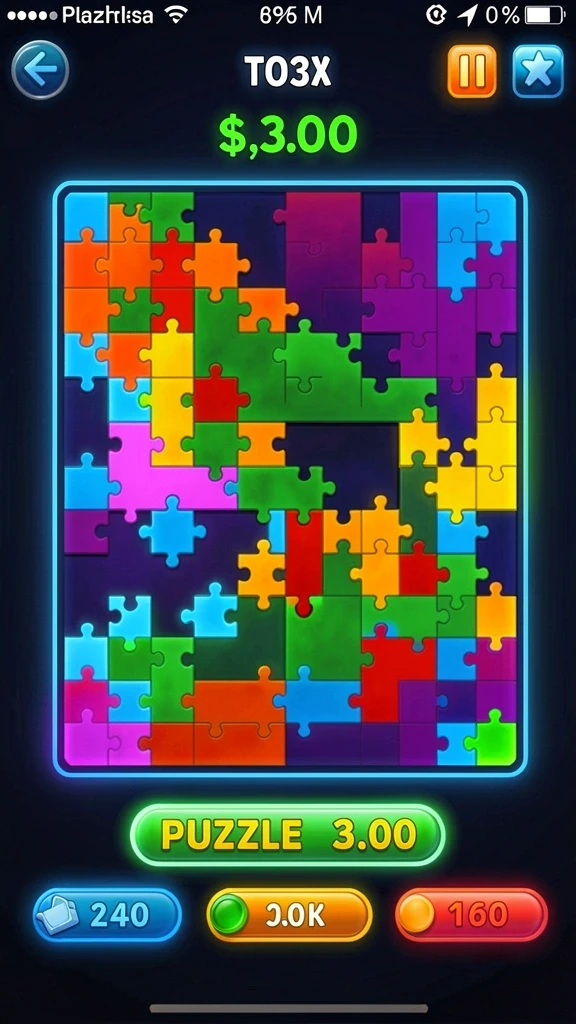This screenshot has height=1024, width=576.
Task: Tap the green PUZZLE 3.00 button
Action: point(288,835)
